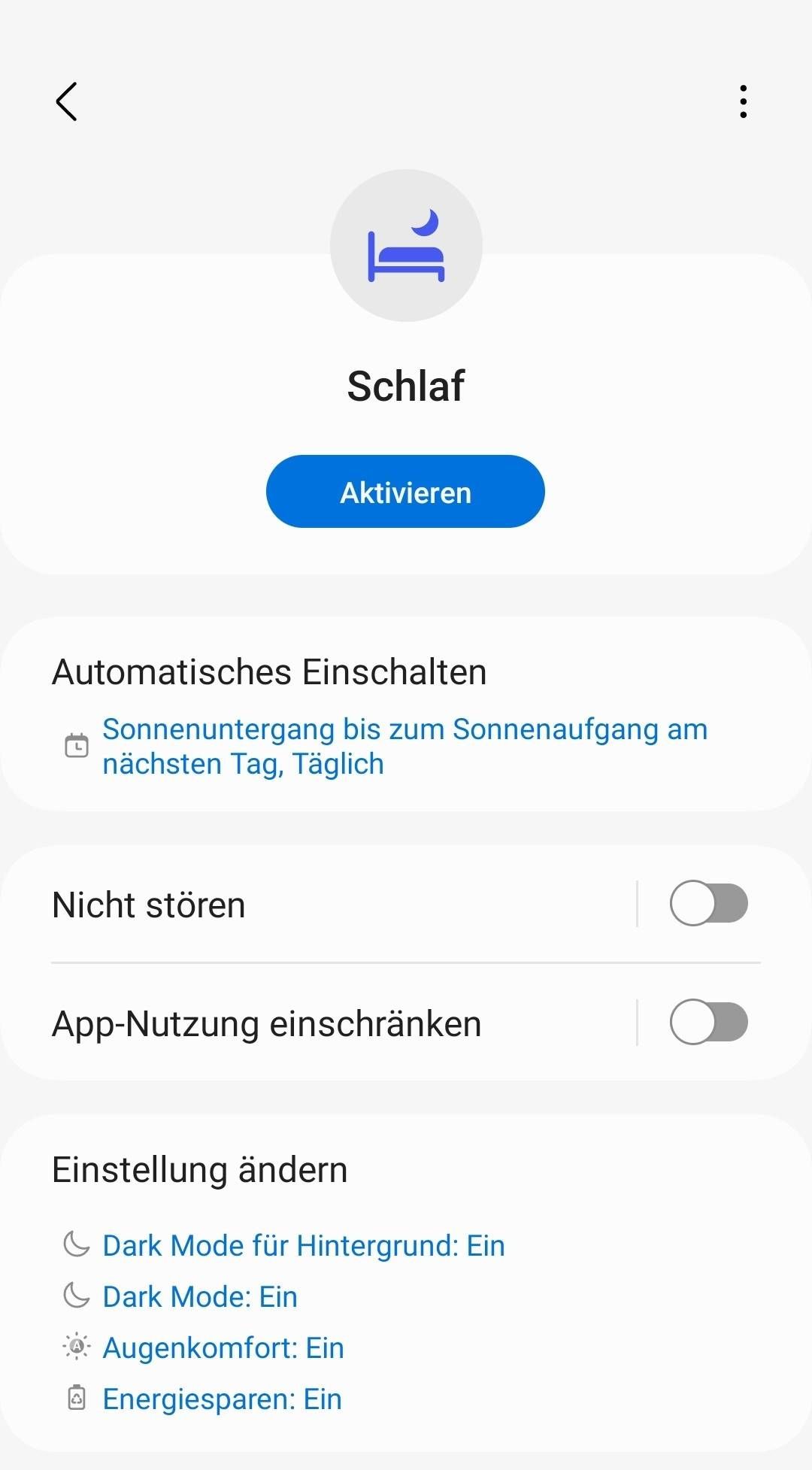Image resolution: width=812 pixels, height=1470 pixels.
Task: Tap the Aktivieren button
Action: click(405, 492)
